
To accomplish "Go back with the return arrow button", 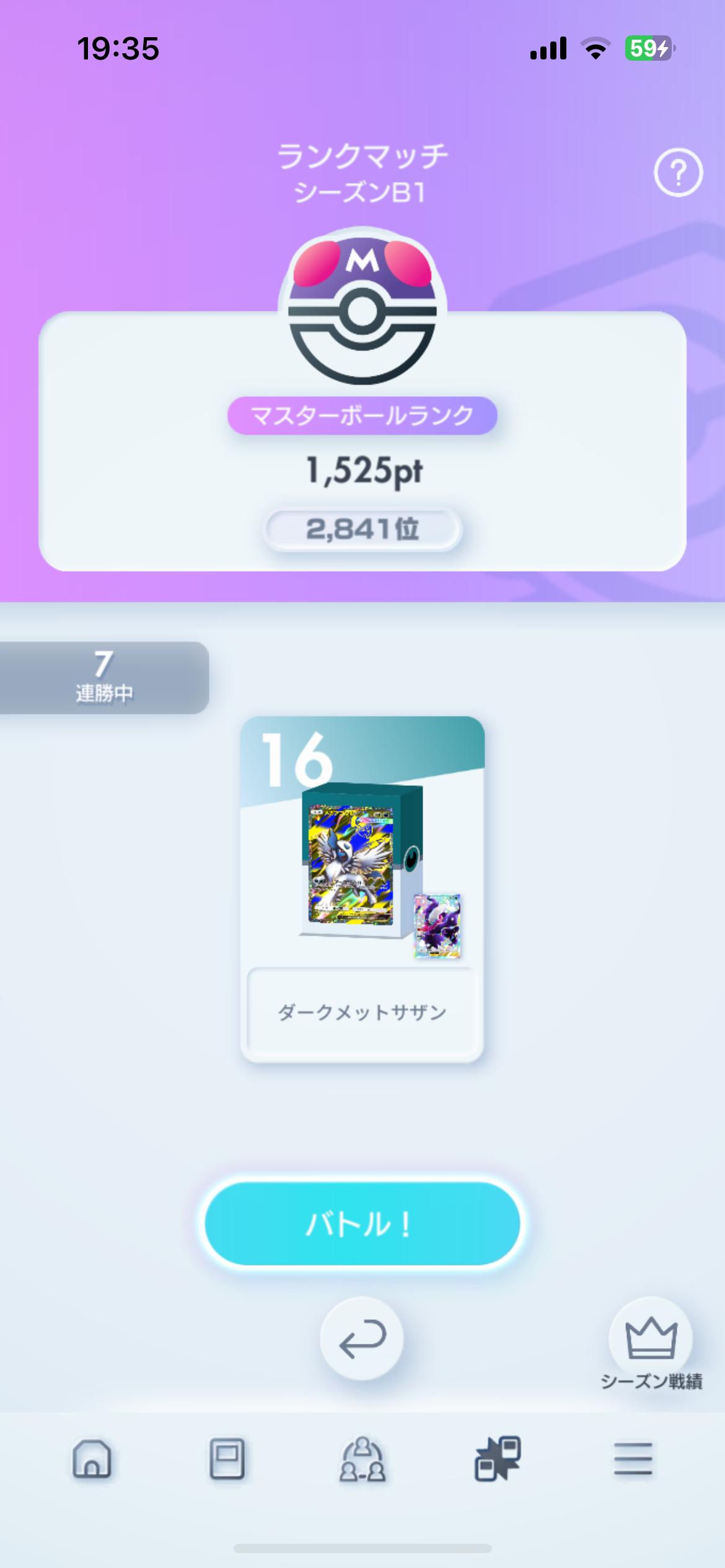I will (x=362, y=1338).
